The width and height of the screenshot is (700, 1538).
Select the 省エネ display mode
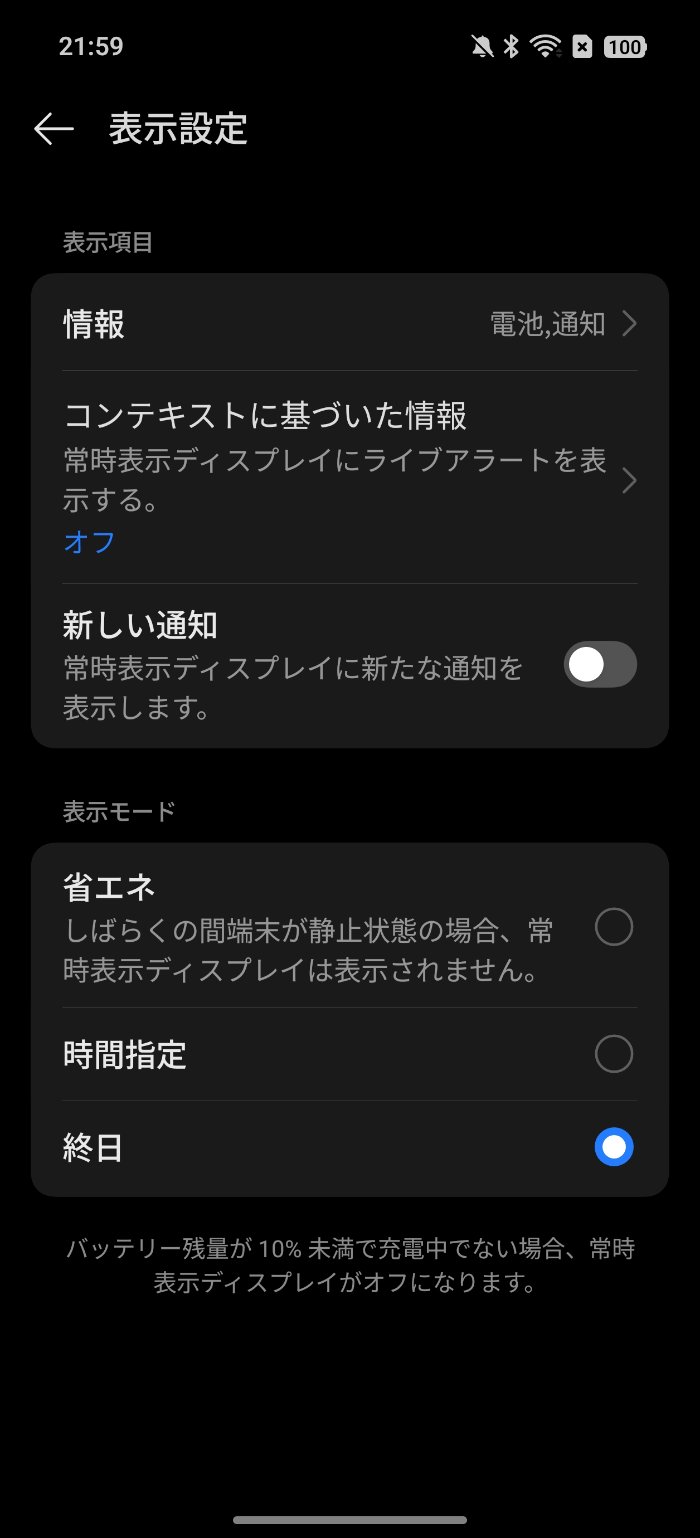click(x=613, y=928)
